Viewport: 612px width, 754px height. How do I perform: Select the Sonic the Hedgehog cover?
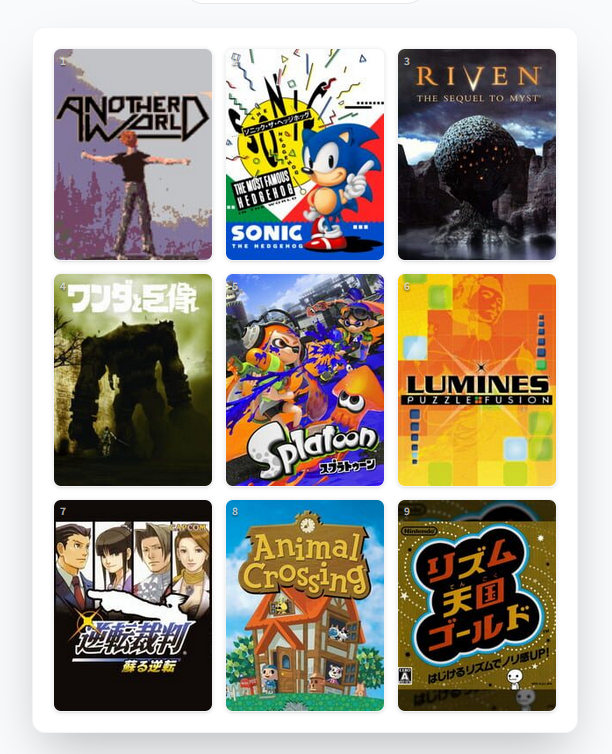[x=305, y=154]
